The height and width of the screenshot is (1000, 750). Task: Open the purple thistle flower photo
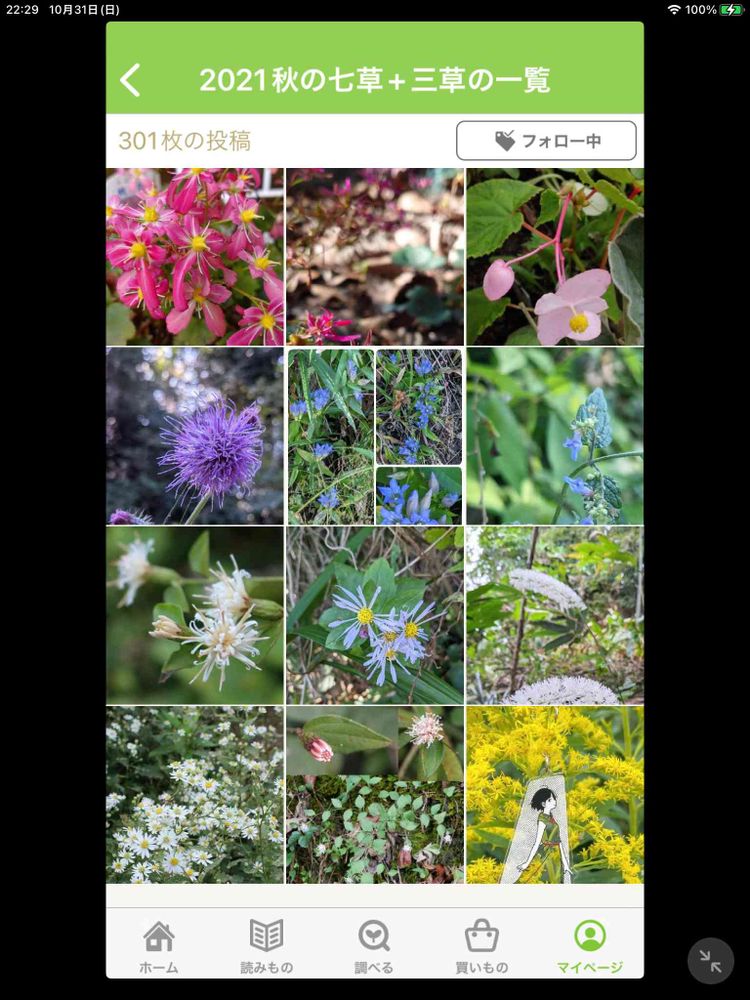(x=195, y=436)
